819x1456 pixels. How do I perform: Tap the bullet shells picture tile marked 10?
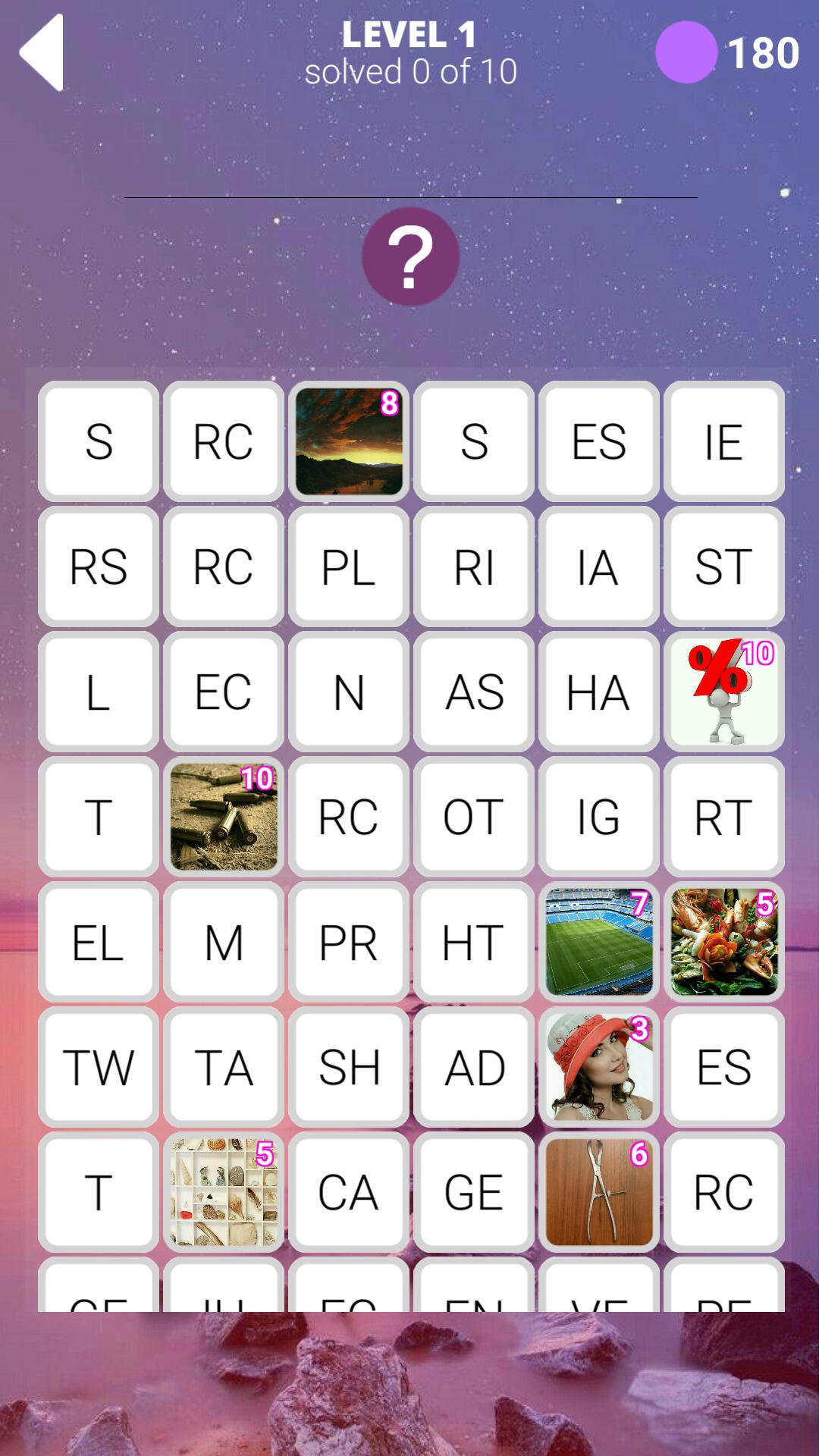223,817
